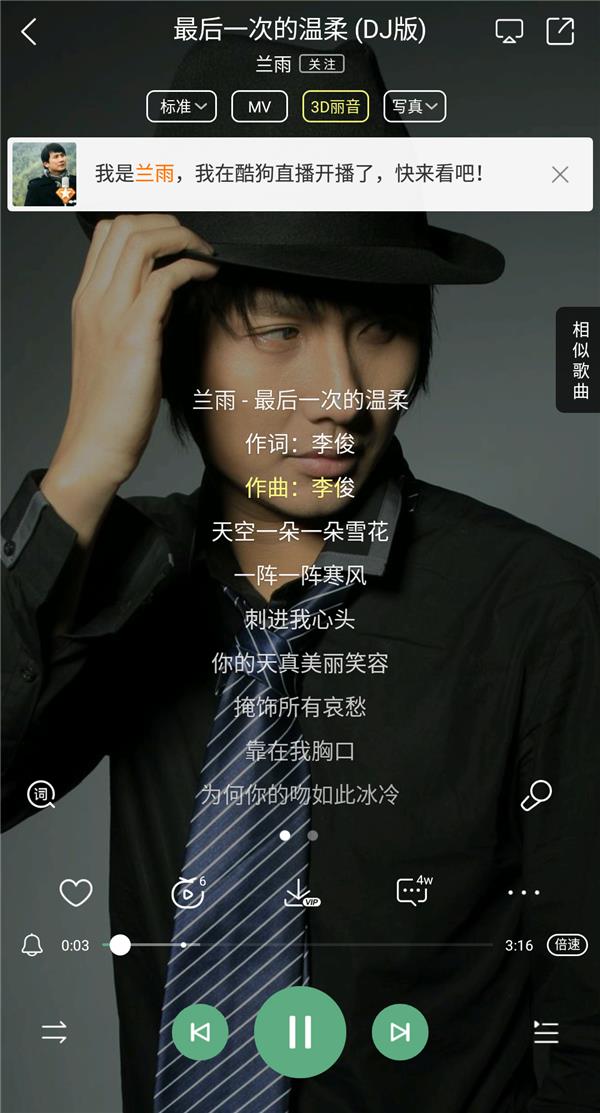The width and height of the screenshot is (600, 1113).
Task: Expand the 标准 quality dropdown
Action: [181, 106]
